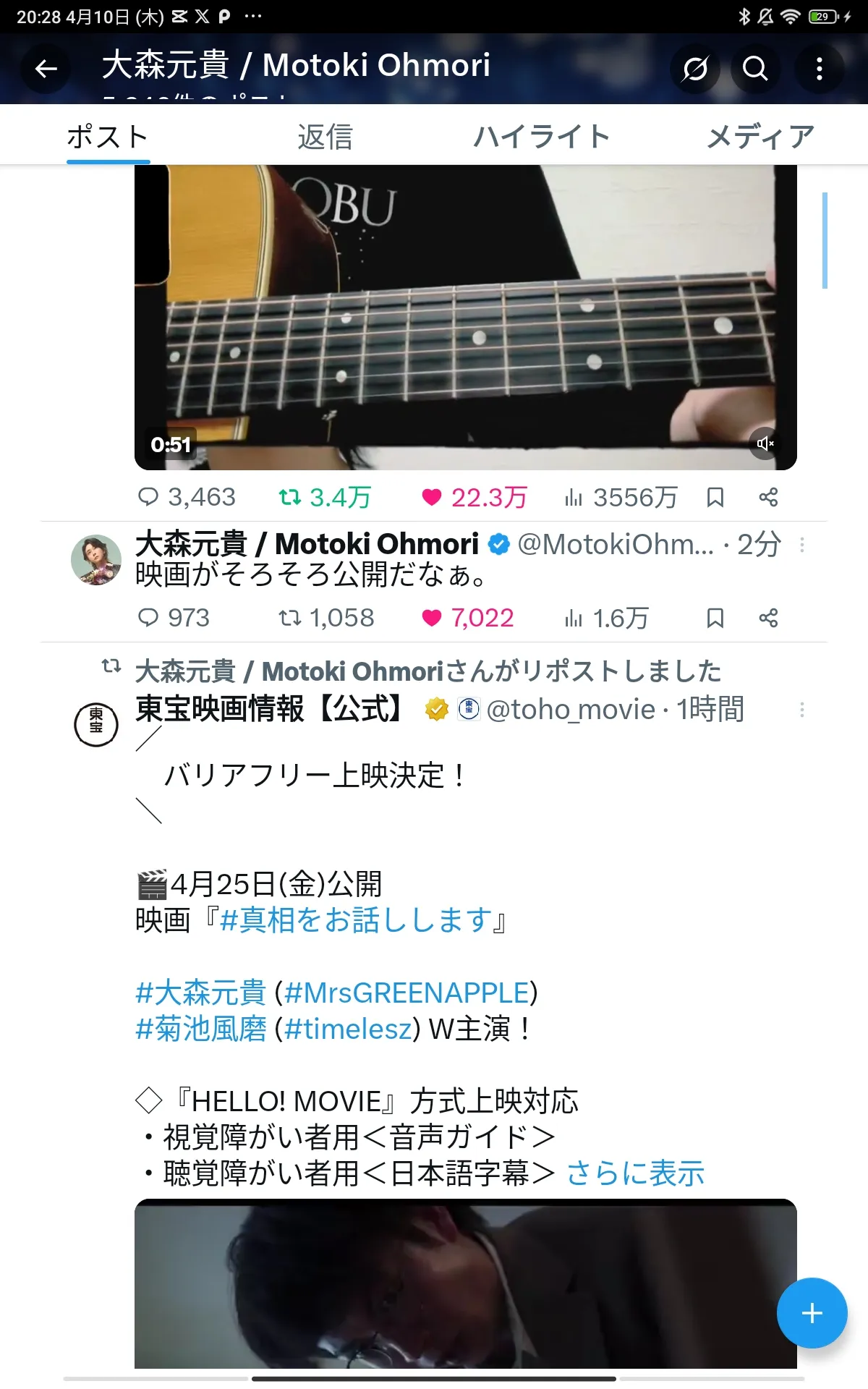Like the 映画がそろそろ公開だなぁ post
868x1389 pixels.
(432, 618)
